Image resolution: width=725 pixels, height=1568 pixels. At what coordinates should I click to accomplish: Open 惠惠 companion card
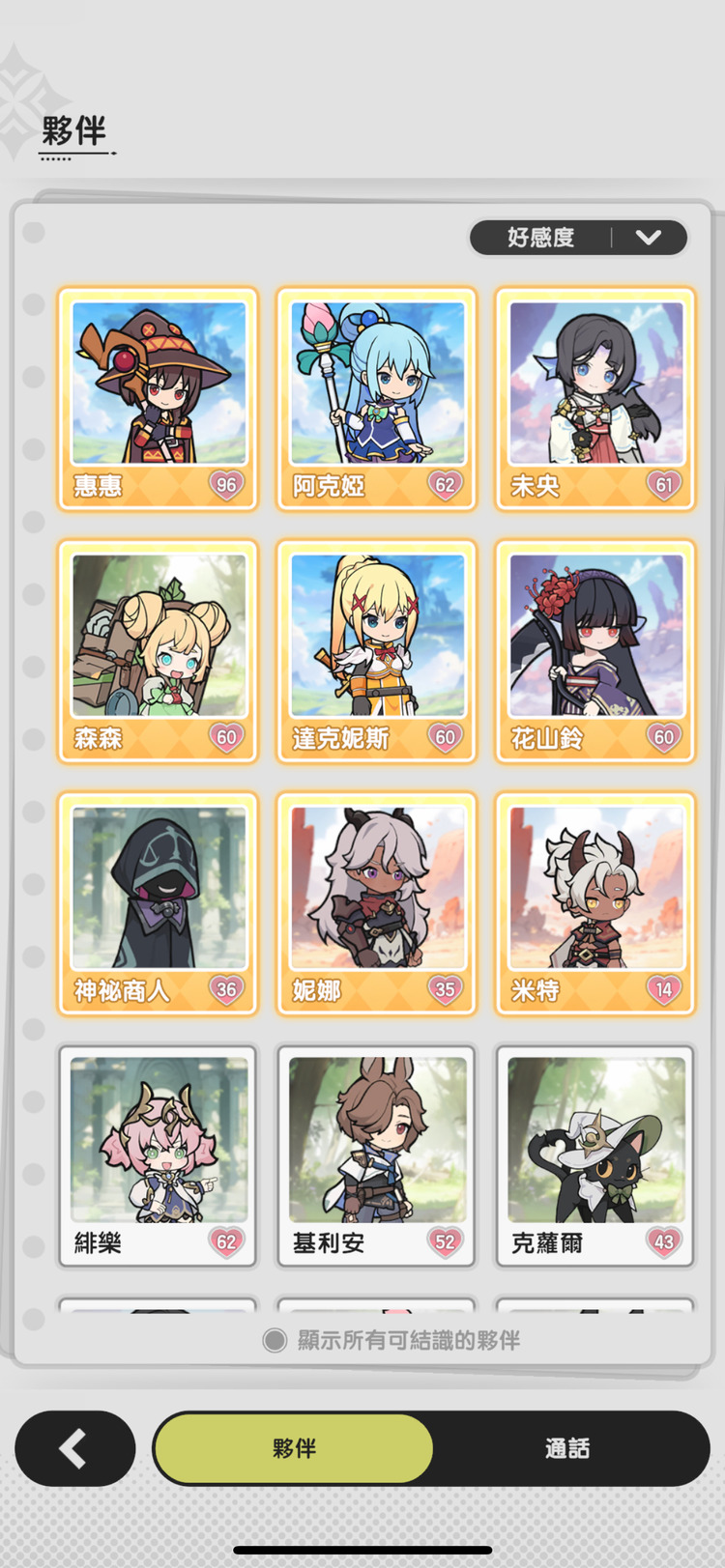(x=159, y=398)
